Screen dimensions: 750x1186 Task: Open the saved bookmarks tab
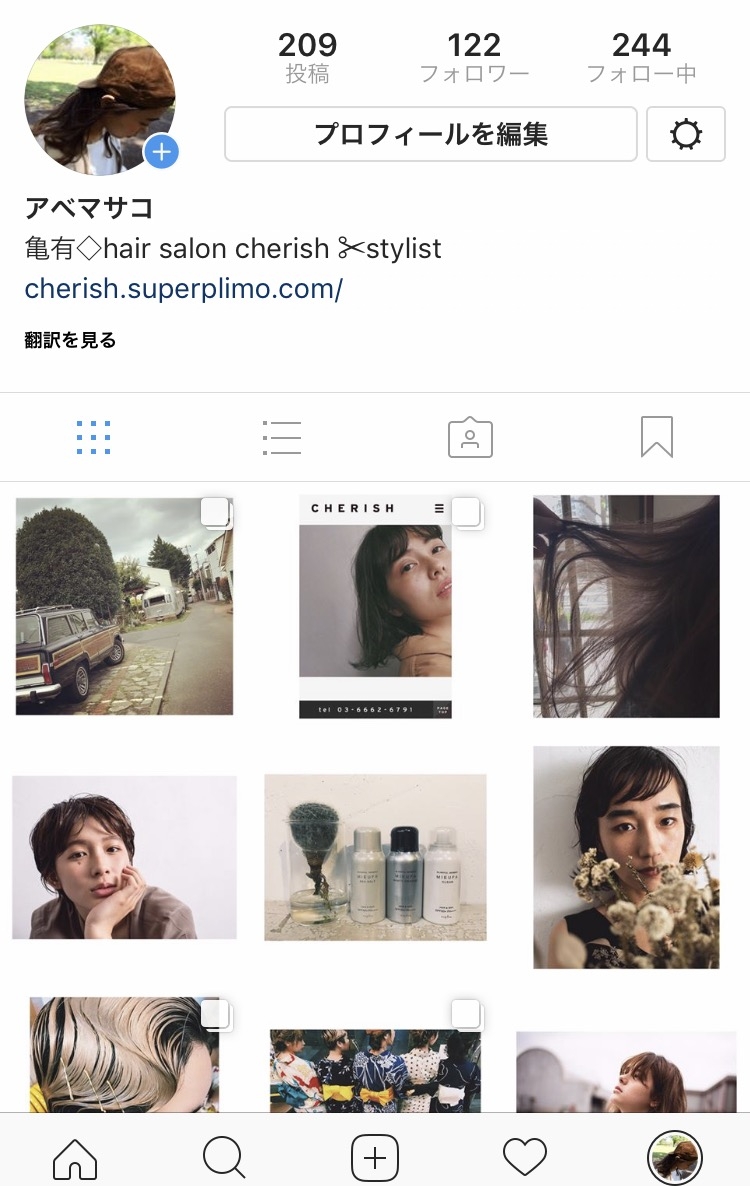657,437
